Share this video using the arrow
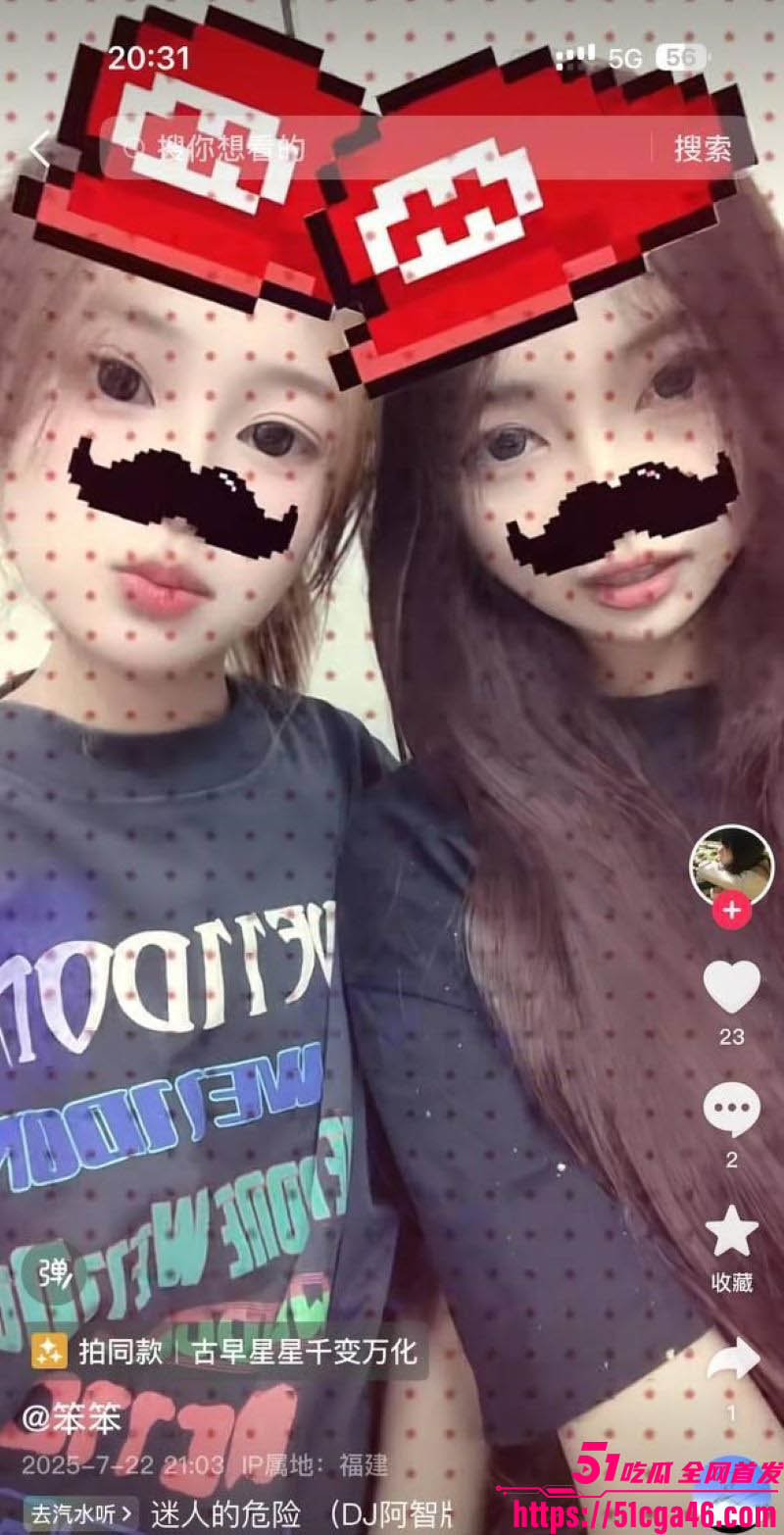Screen dimensions: 784x1535 [x=733, y=1361]
